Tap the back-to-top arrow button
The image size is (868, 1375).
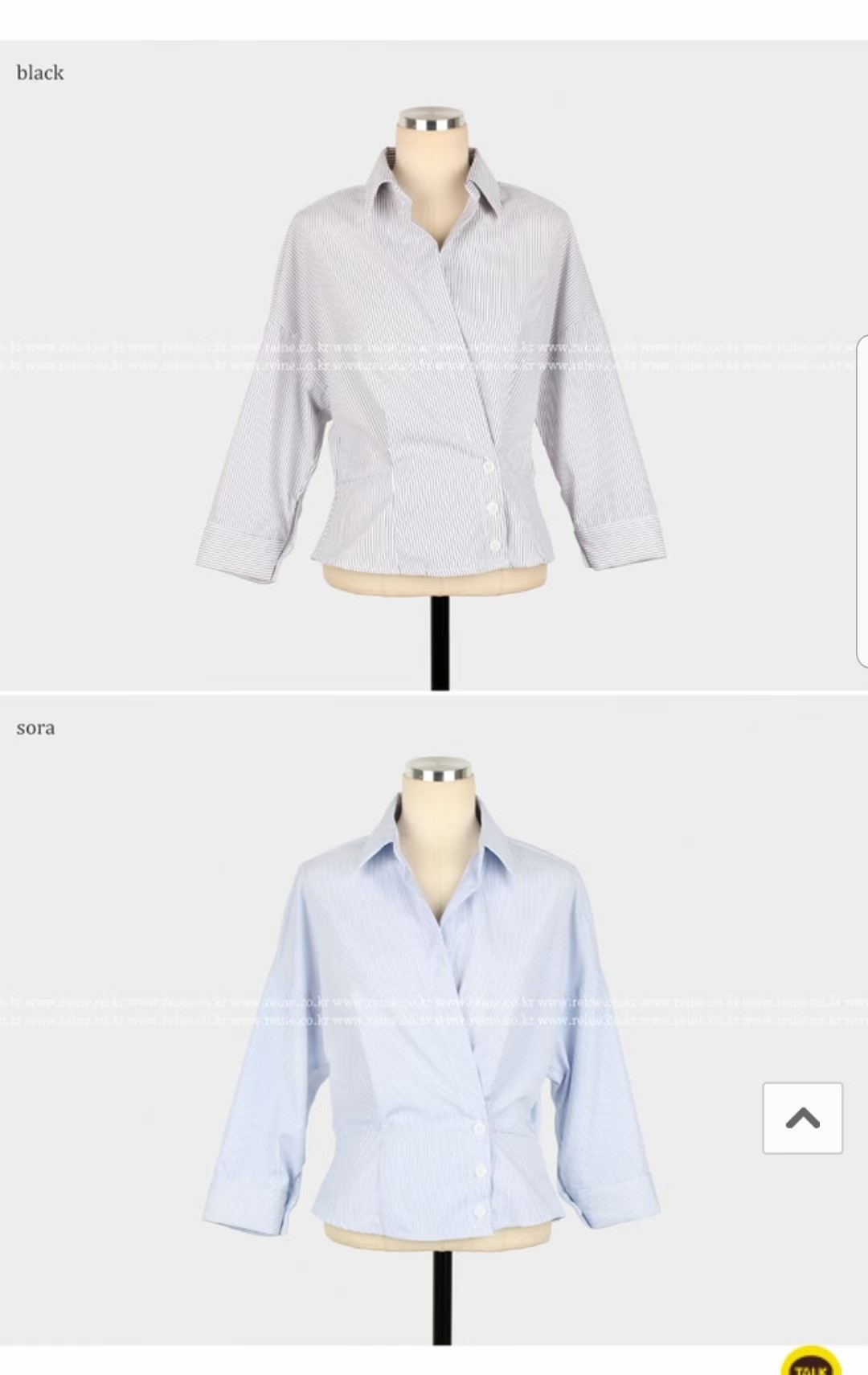(802, 1118)
